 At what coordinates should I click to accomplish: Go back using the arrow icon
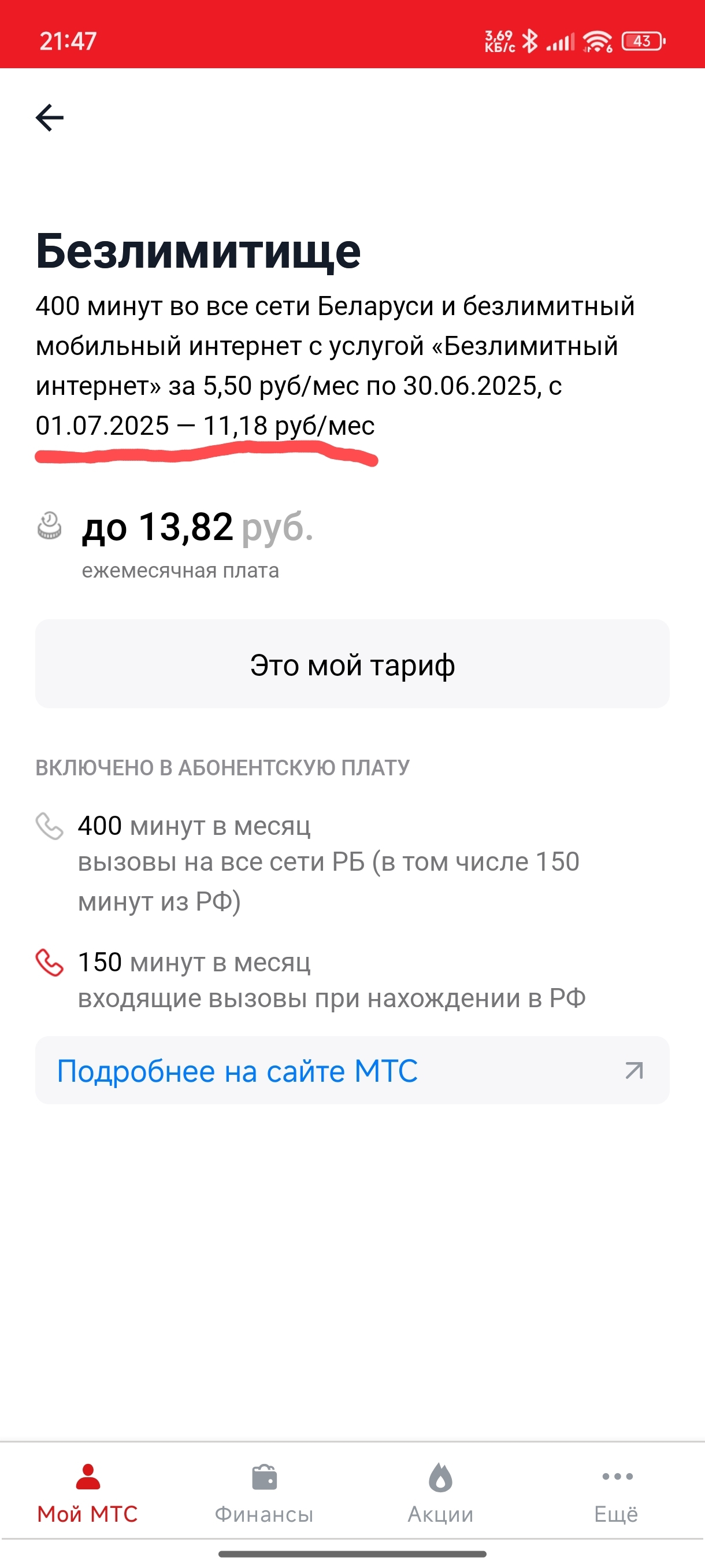coord(50,117)
